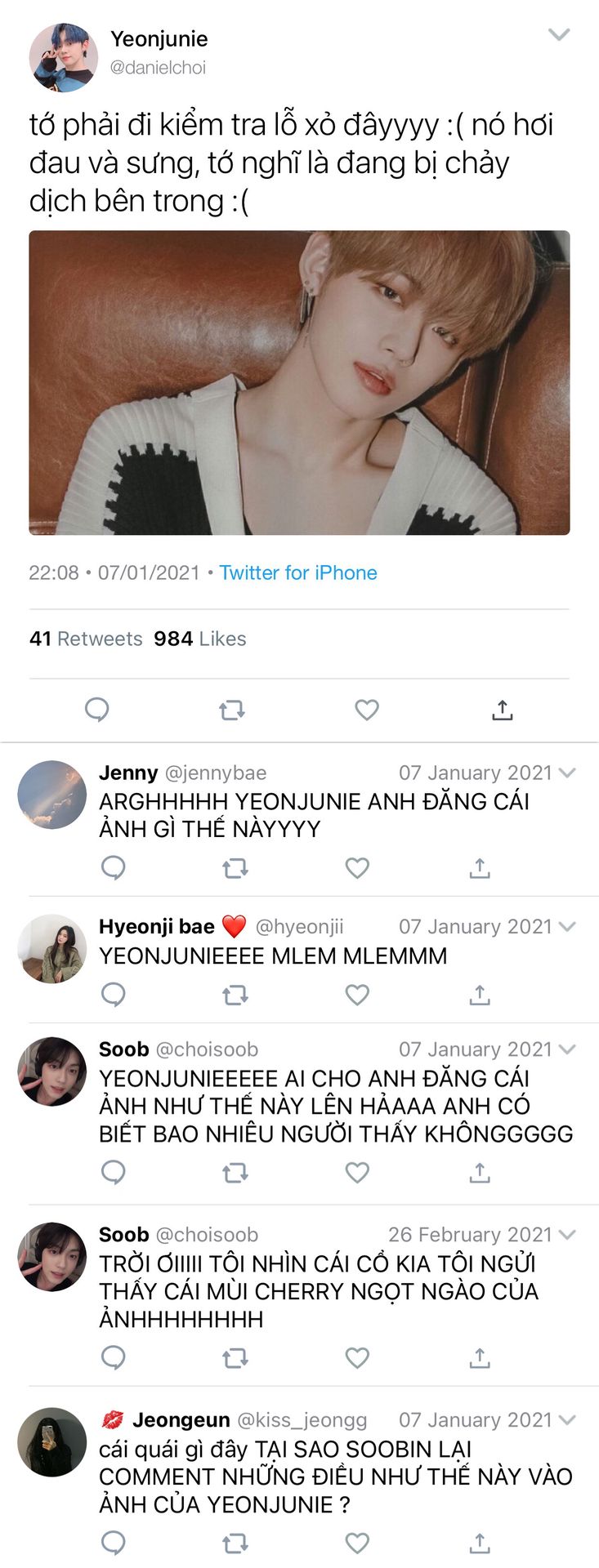Retweet Yeonjunie's main tweet
Viewport: 599px width, 1568px height.
(x=232, y=710)
